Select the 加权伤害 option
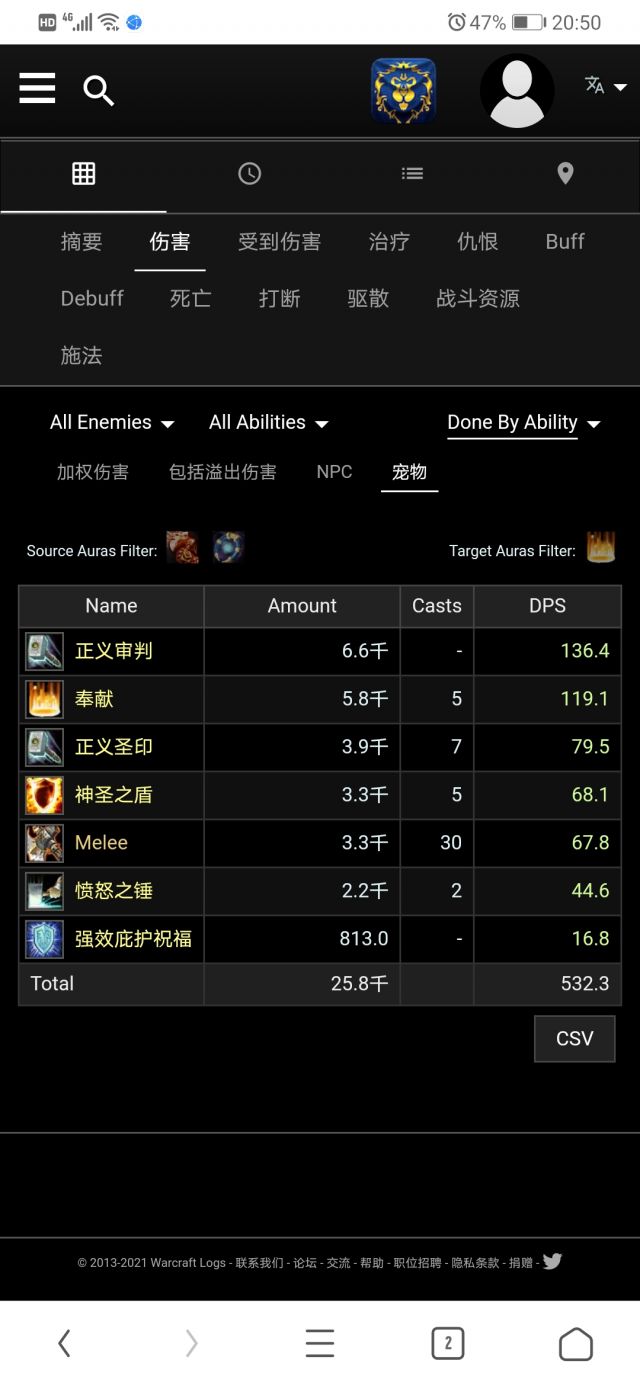The height and width of the screenshot is (1386, 640). coord(93,472)
